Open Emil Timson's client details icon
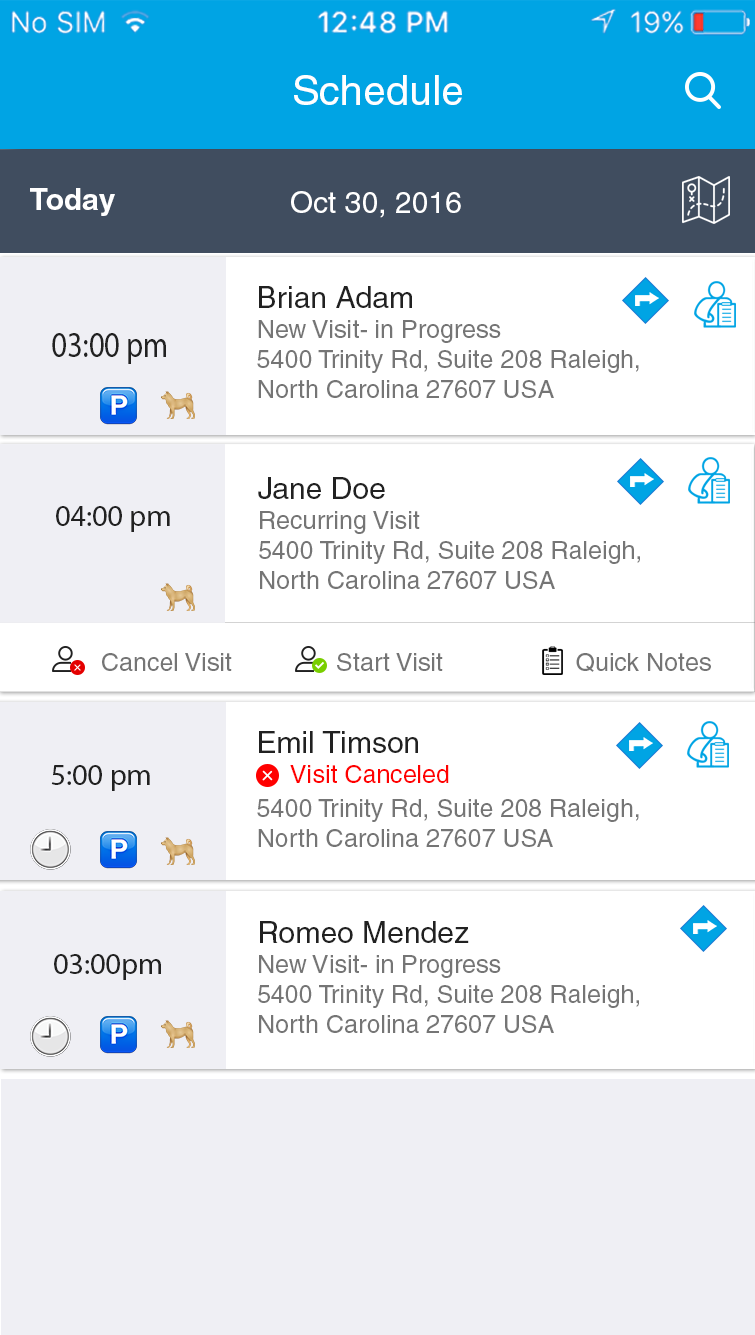The height and width of the screenshot is (1335, 755). coord(709,745)
